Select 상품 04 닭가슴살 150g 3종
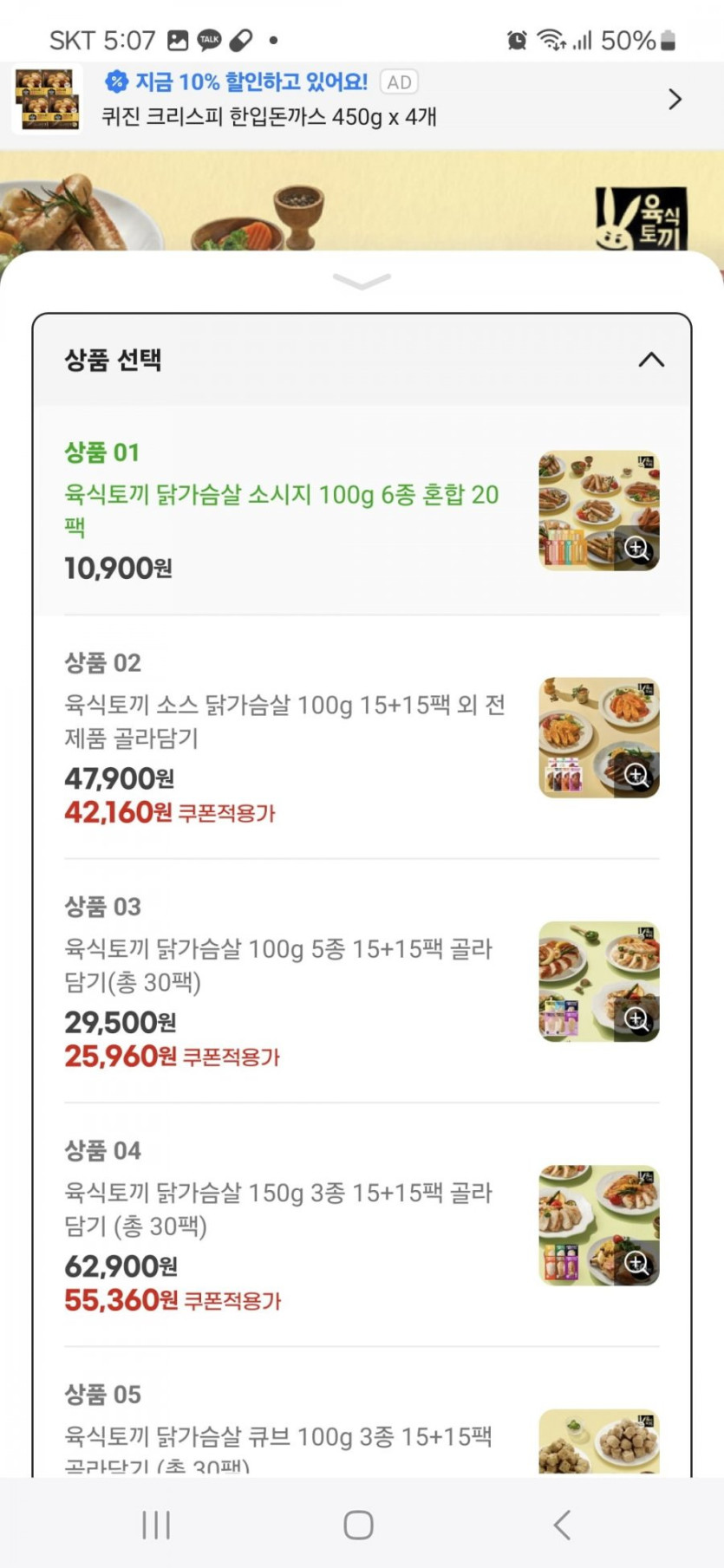 click(x=282, y=1224)
